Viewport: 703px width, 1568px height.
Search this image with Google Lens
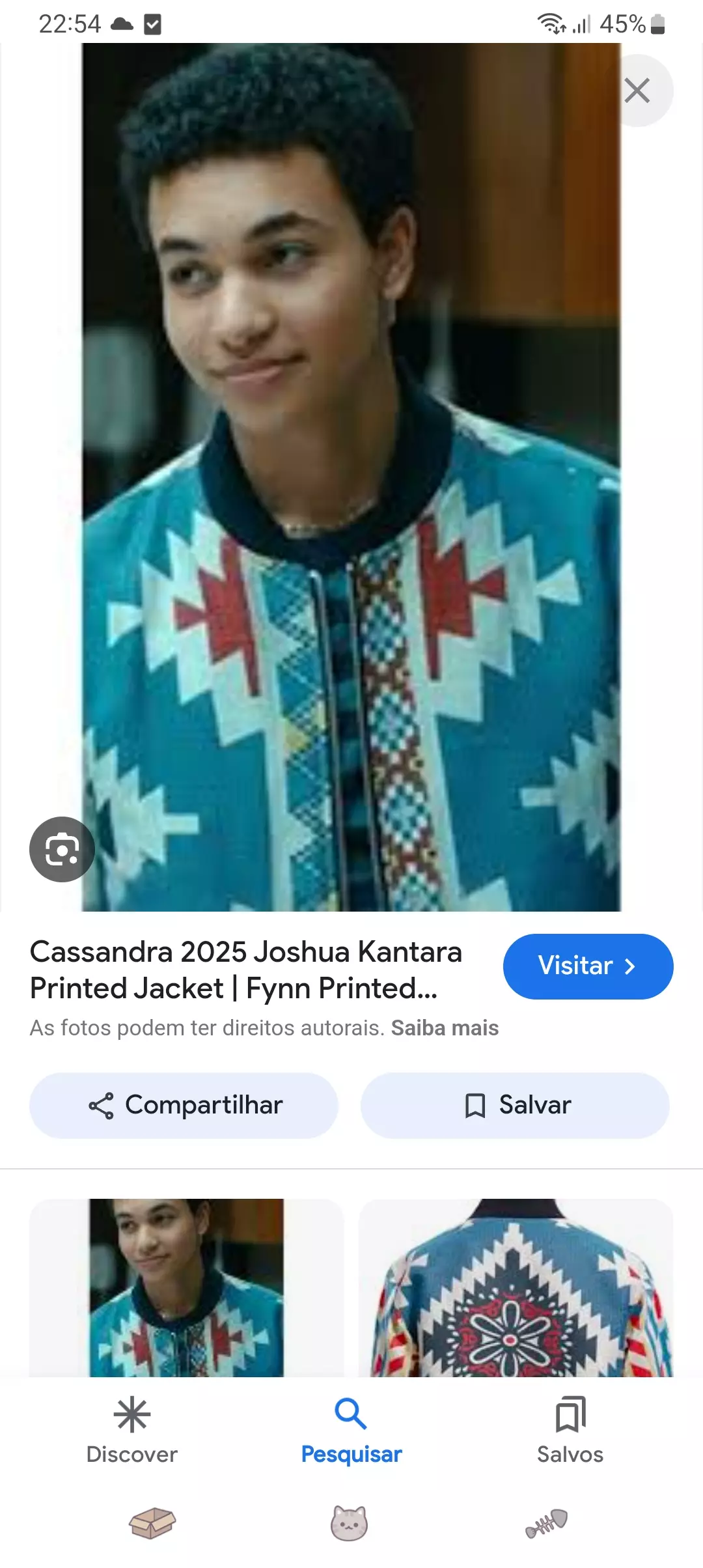point(62,849)
